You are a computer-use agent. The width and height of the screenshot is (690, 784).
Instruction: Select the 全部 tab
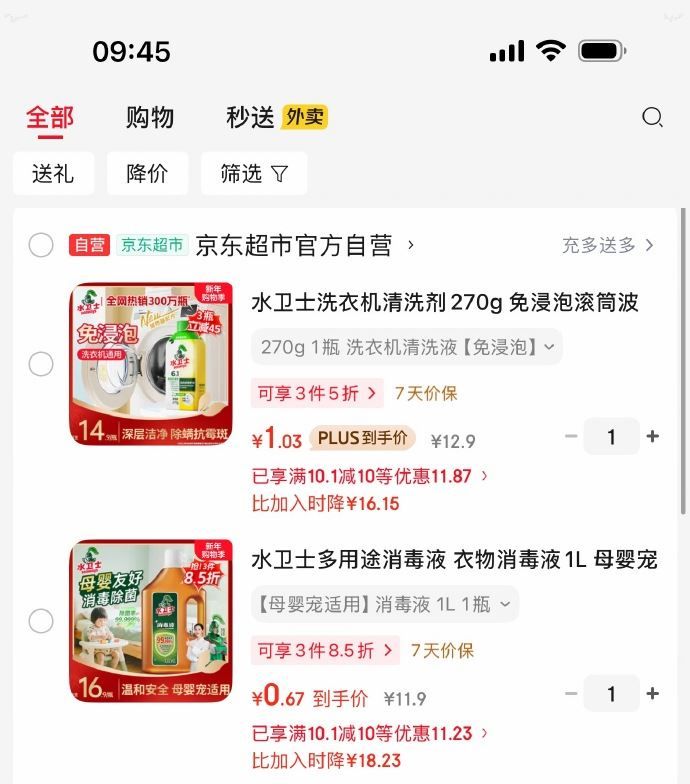pyautogui.click(x=50, y=118)
